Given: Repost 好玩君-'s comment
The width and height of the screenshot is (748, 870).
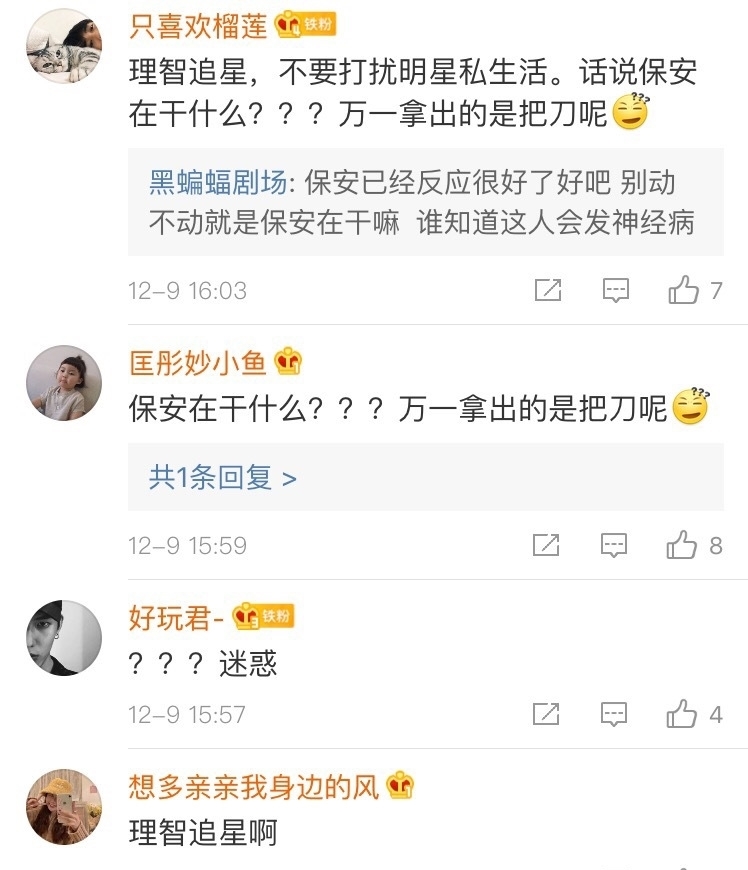Looking at the screenshot, I should click(547, 714).
